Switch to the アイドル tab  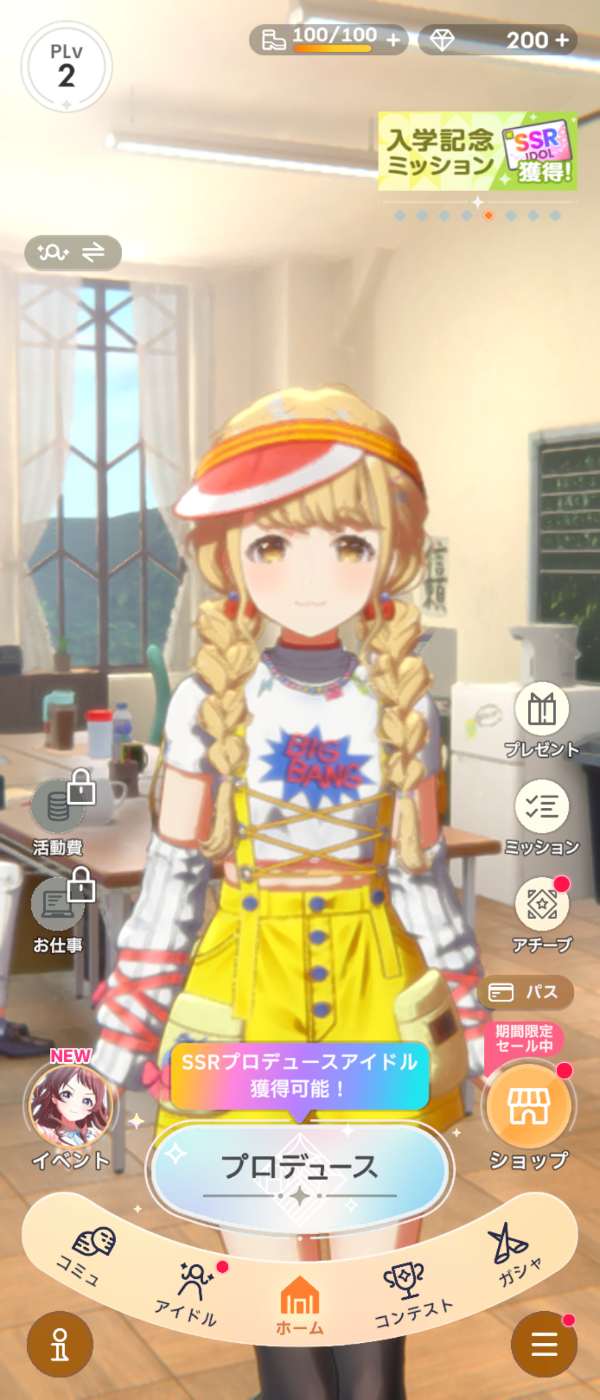pos(188,1290)
